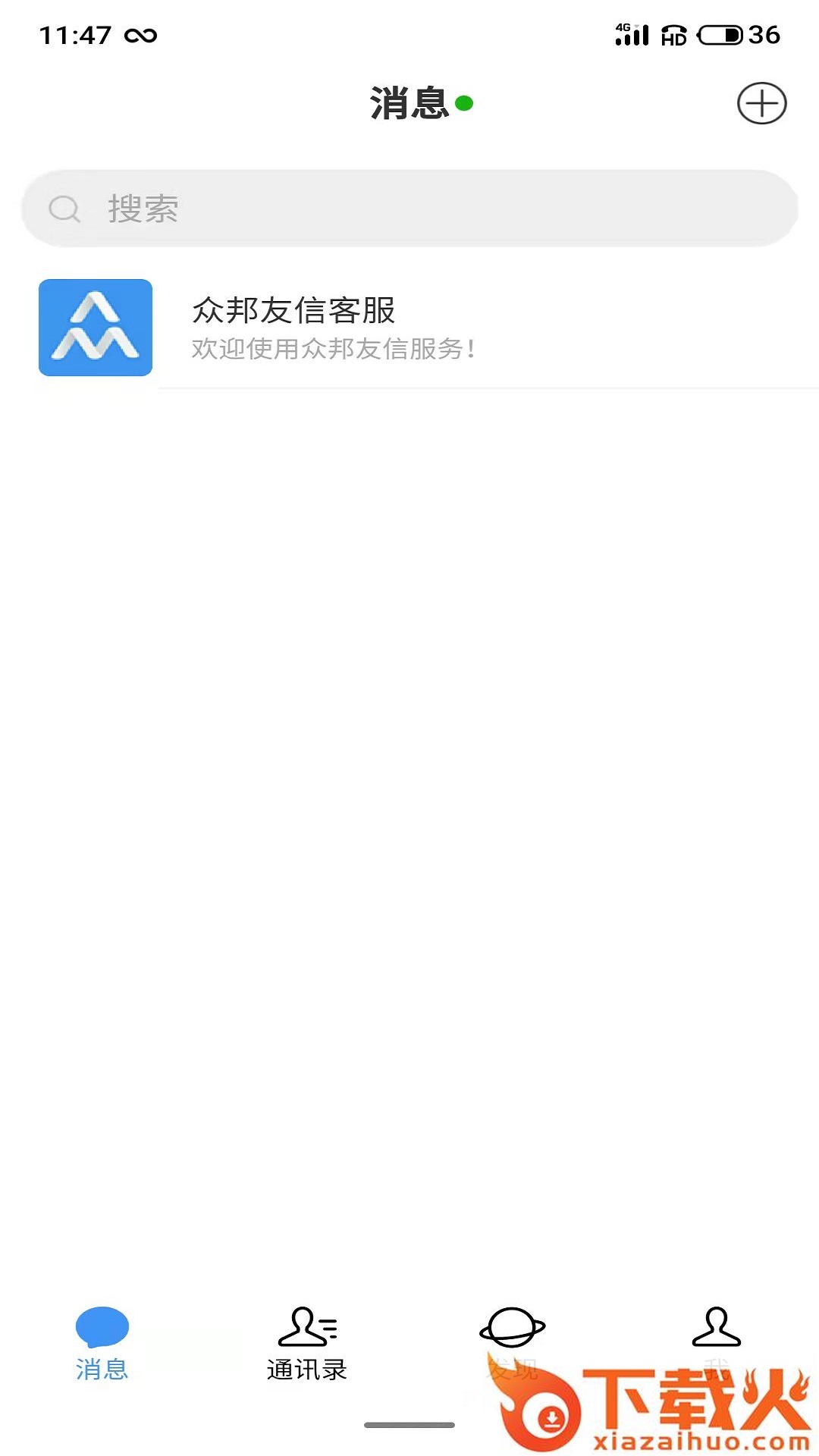Open the plus add menu
The image size is (819, 1456).
[761, 103]
